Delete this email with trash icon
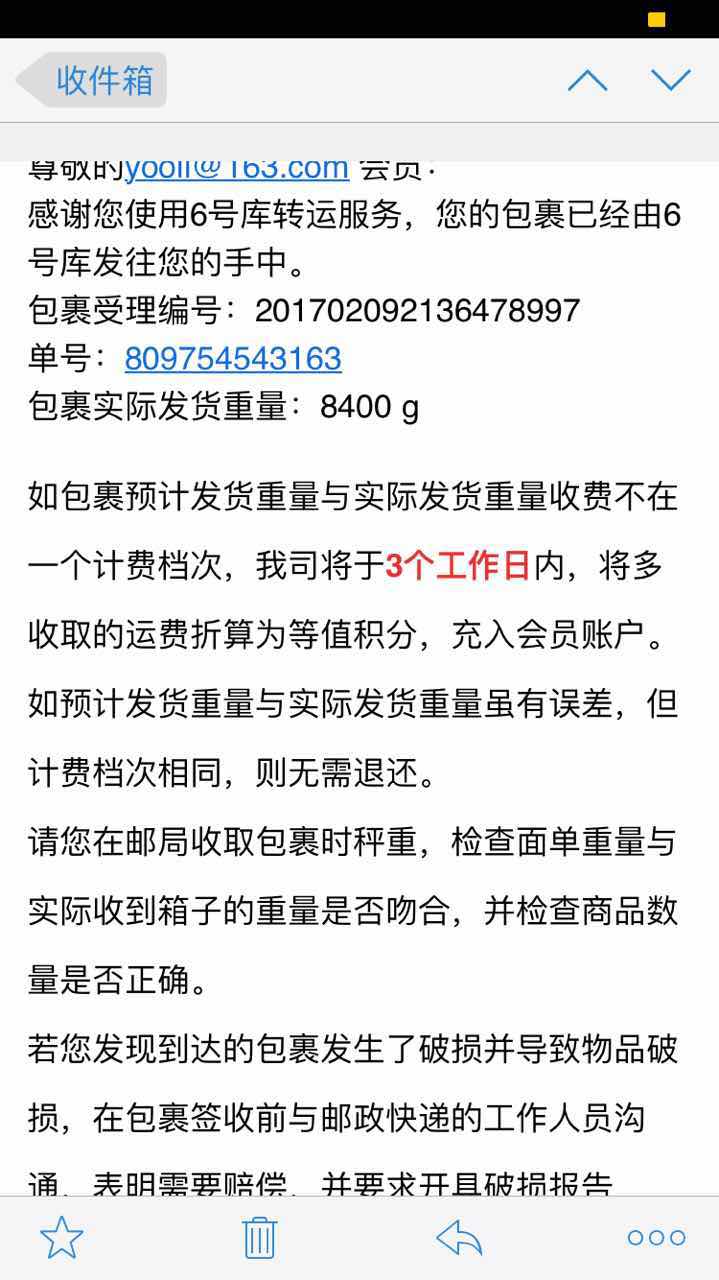Image resolution: width=719 pixels, height=1280 pixels. coord(259,1238)
